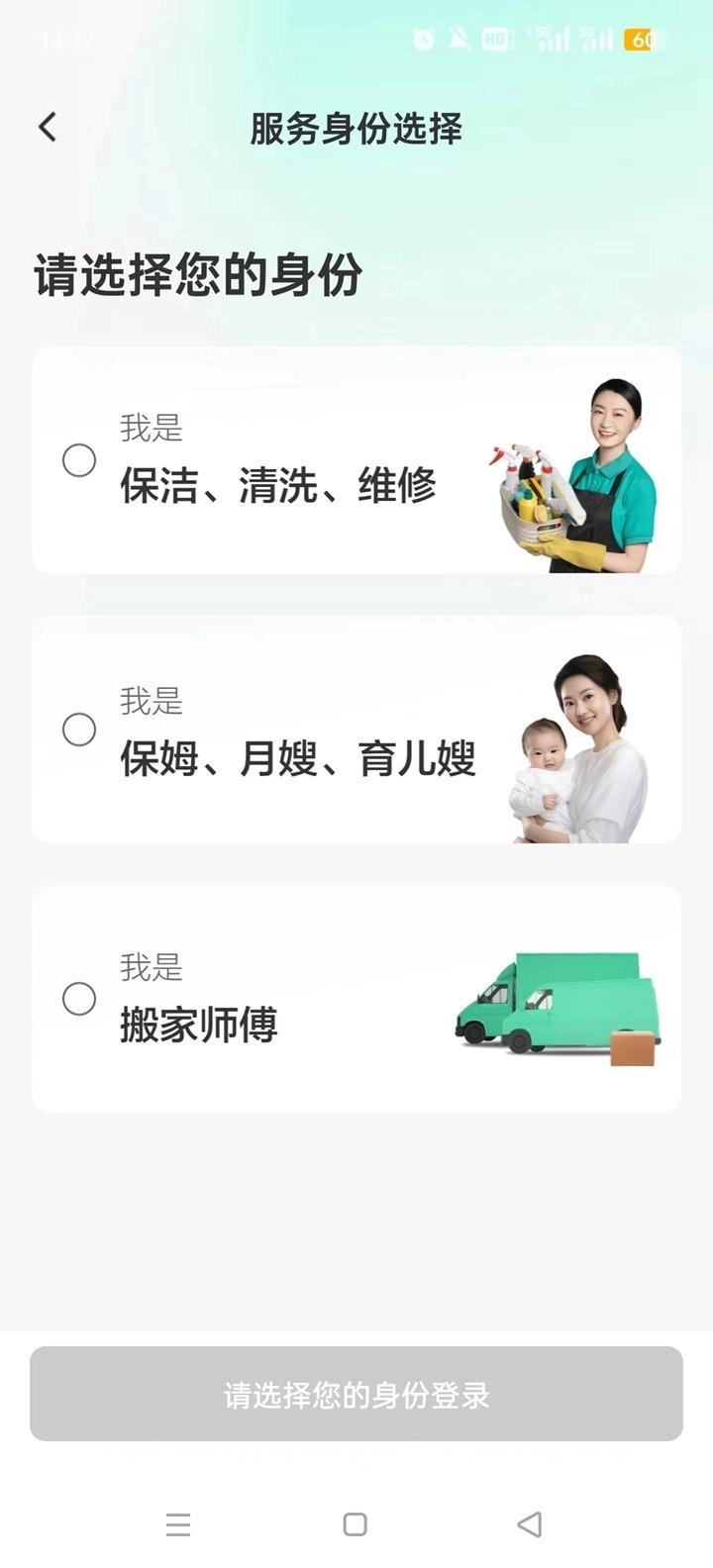Screen dimensions: 713x1568
Task: Open recent apps from the navigation bar
Action: [178, 1524]
